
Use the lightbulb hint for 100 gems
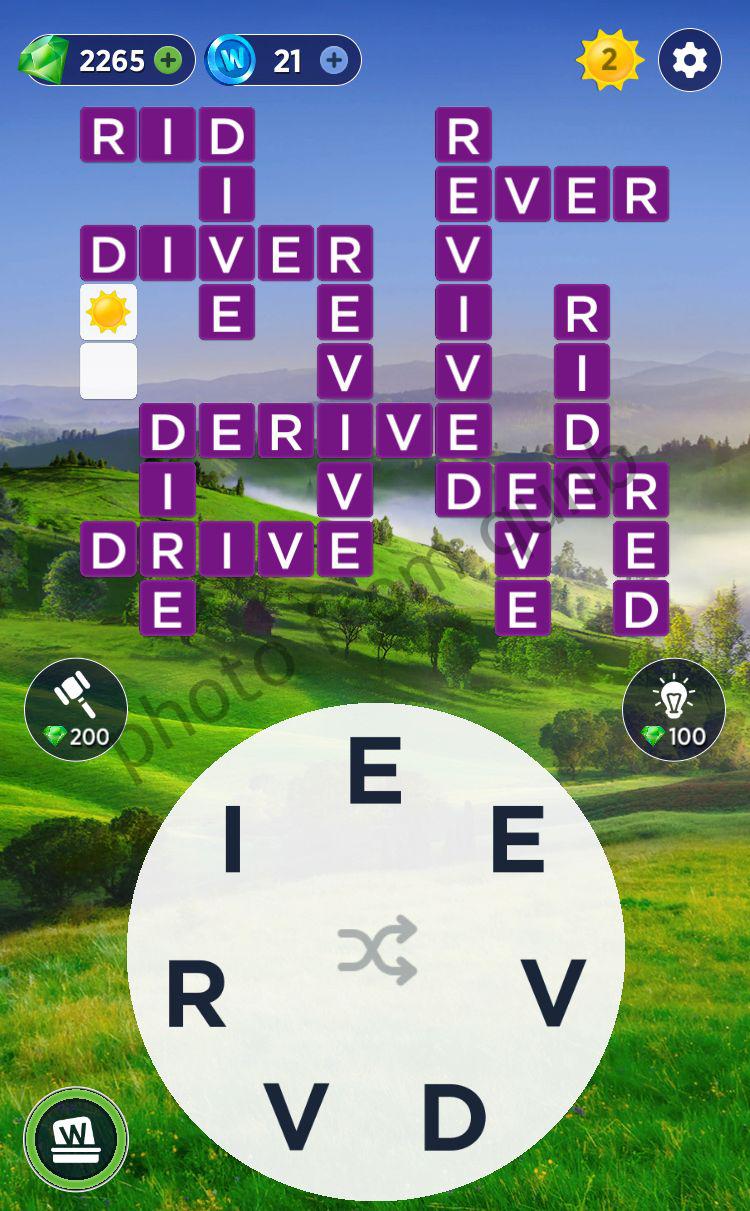click(674, 709)
